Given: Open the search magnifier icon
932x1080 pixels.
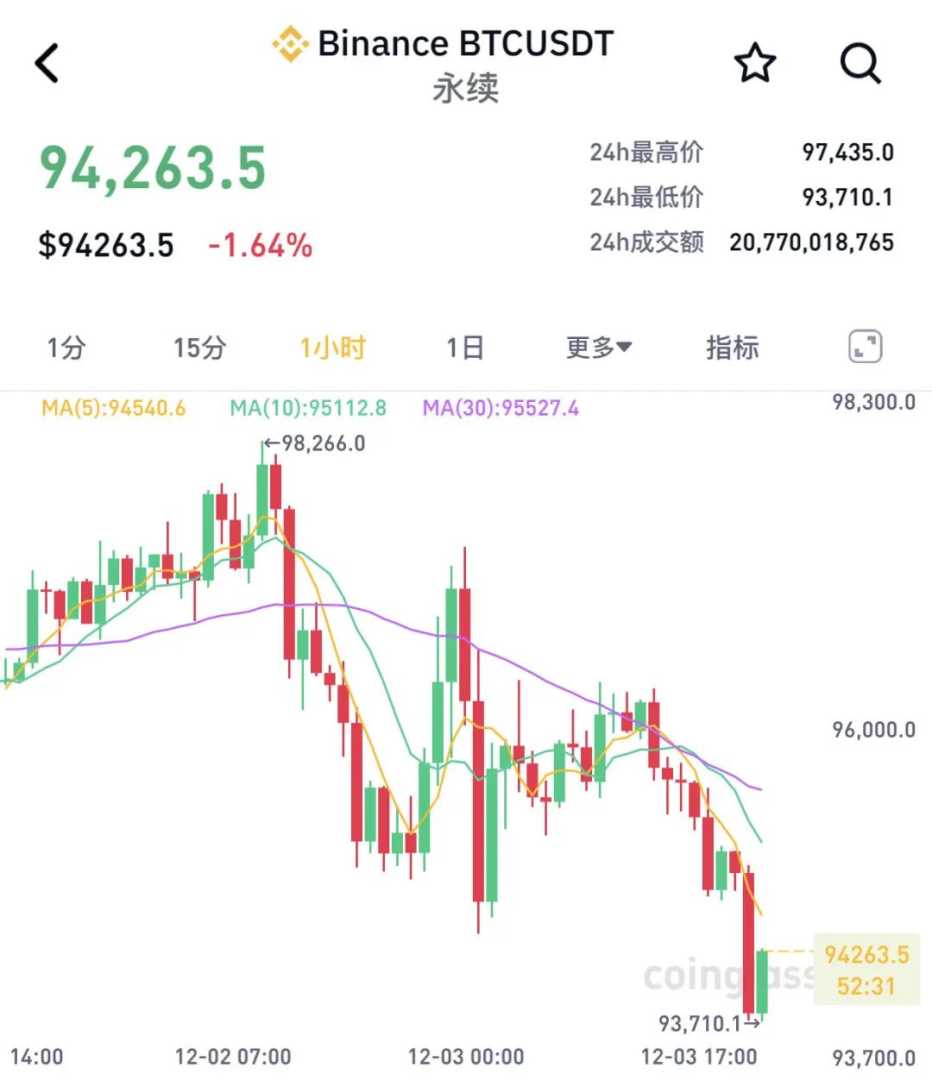Looking at the screenshot, I should 859,63.
